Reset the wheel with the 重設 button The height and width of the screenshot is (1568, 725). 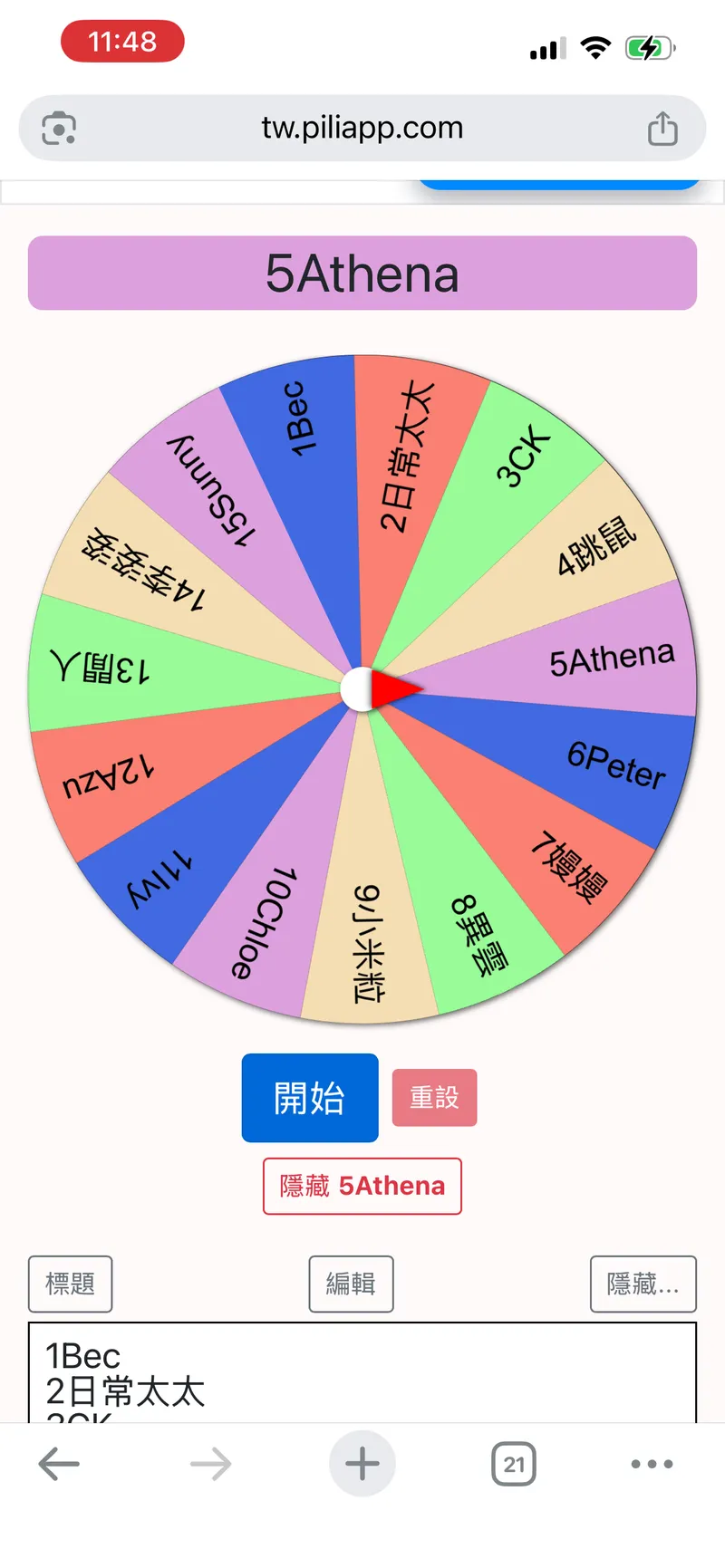(x=434, y=1097)
